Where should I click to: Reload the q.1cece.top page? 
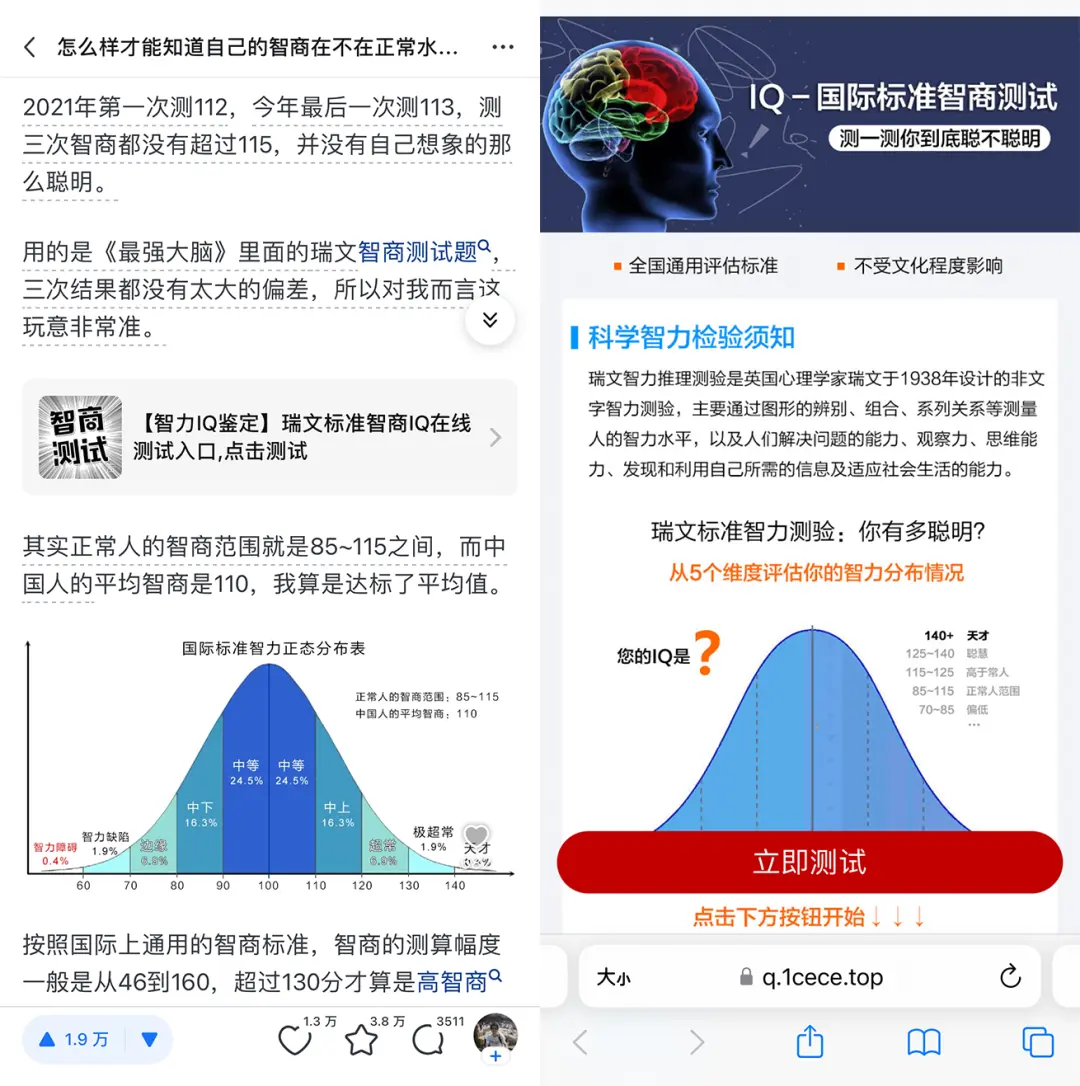1009,977
